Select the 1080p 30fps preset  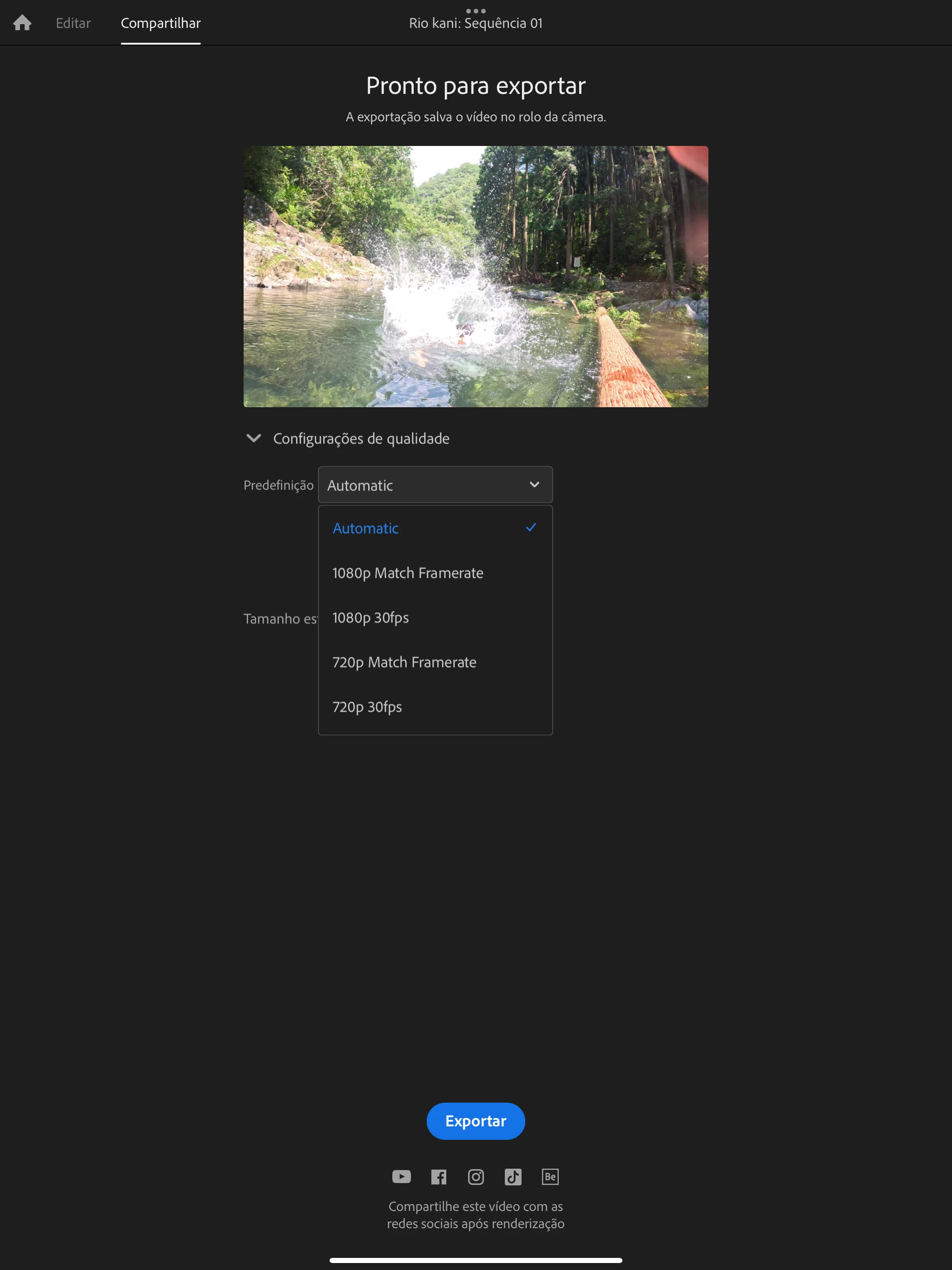pyautogui.click(x=370, y=618)
